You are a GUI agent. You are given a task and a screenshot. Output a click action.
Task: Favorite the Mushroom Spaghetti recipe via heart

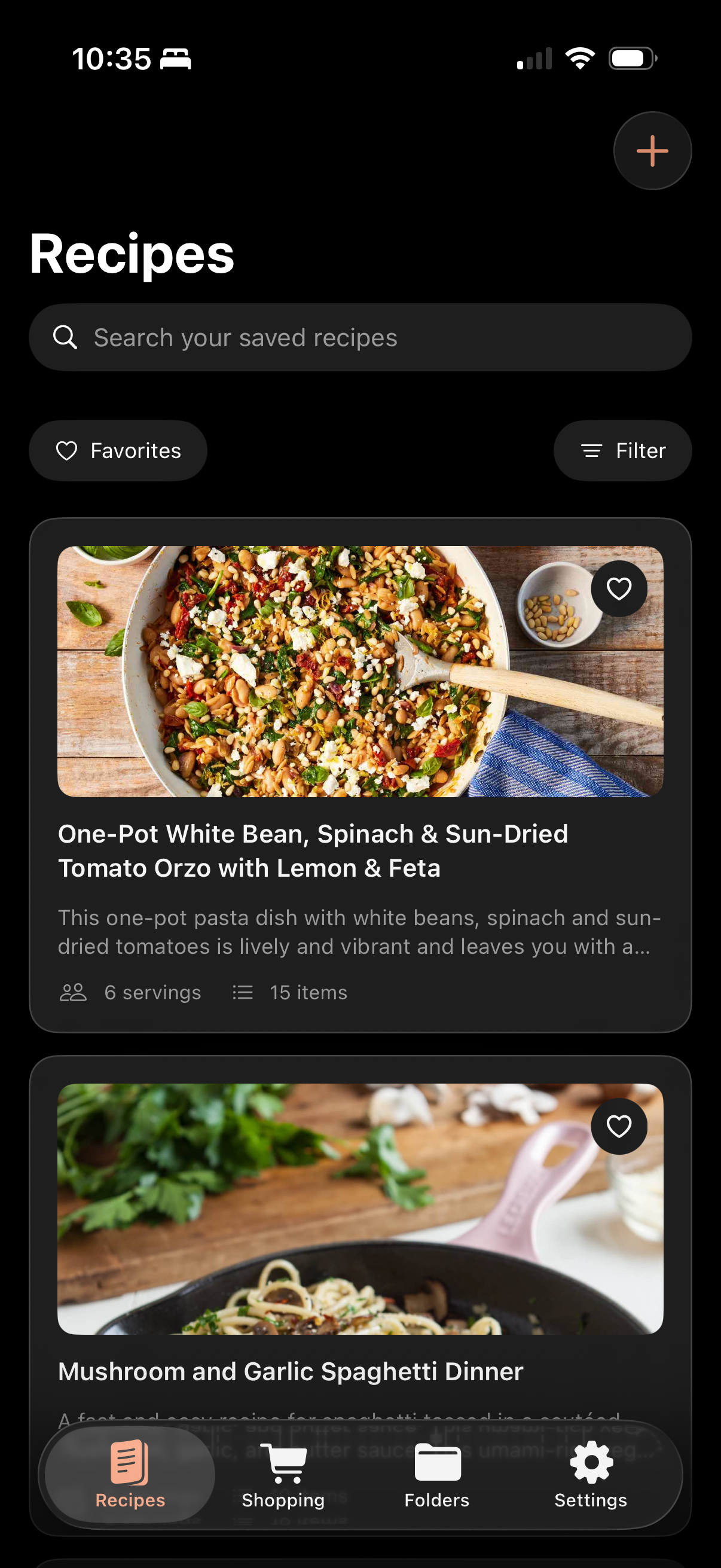[619, 1126]
